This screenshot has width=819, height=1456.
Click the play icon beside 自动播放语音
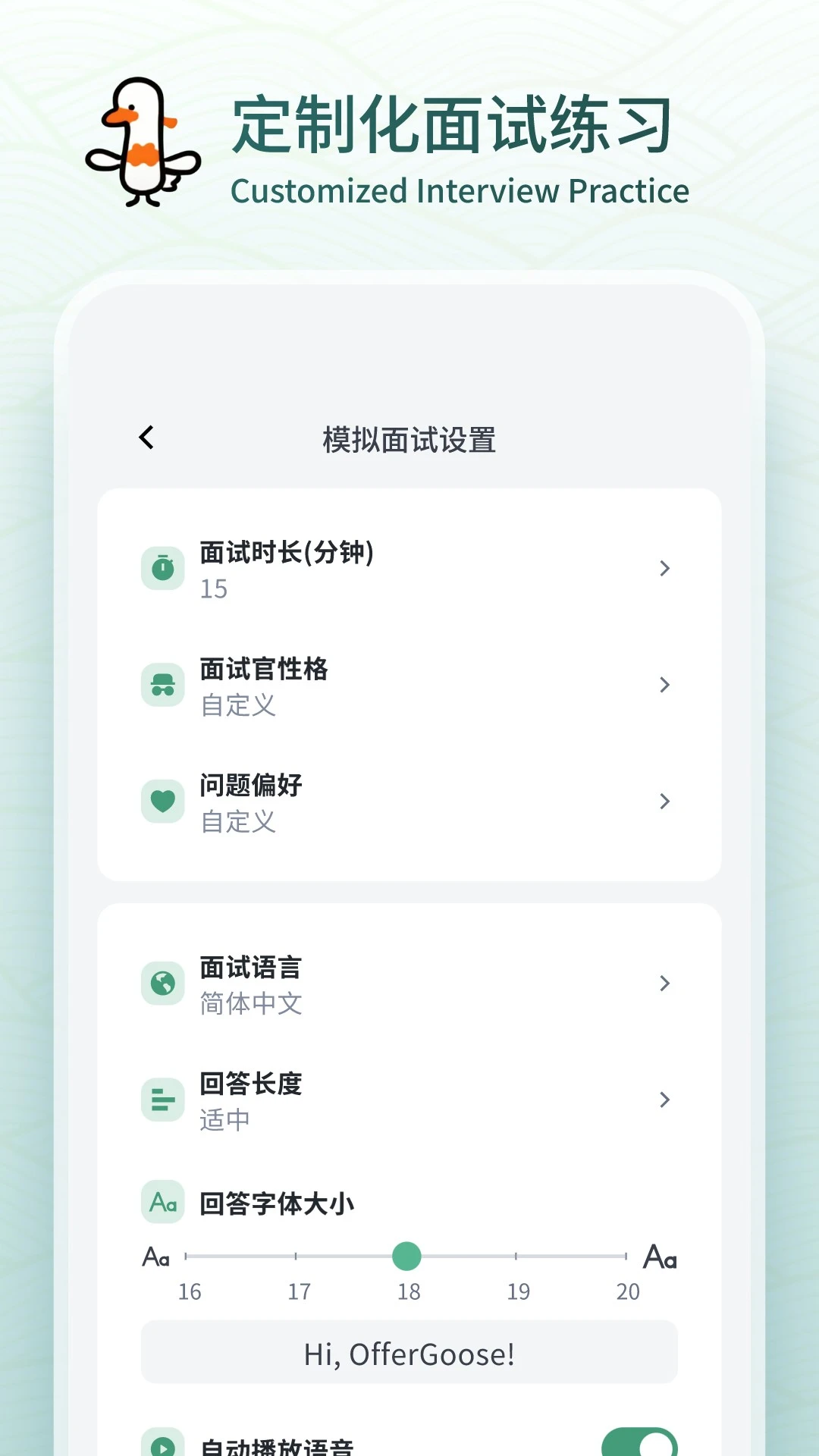click(x=162, y=1445)
